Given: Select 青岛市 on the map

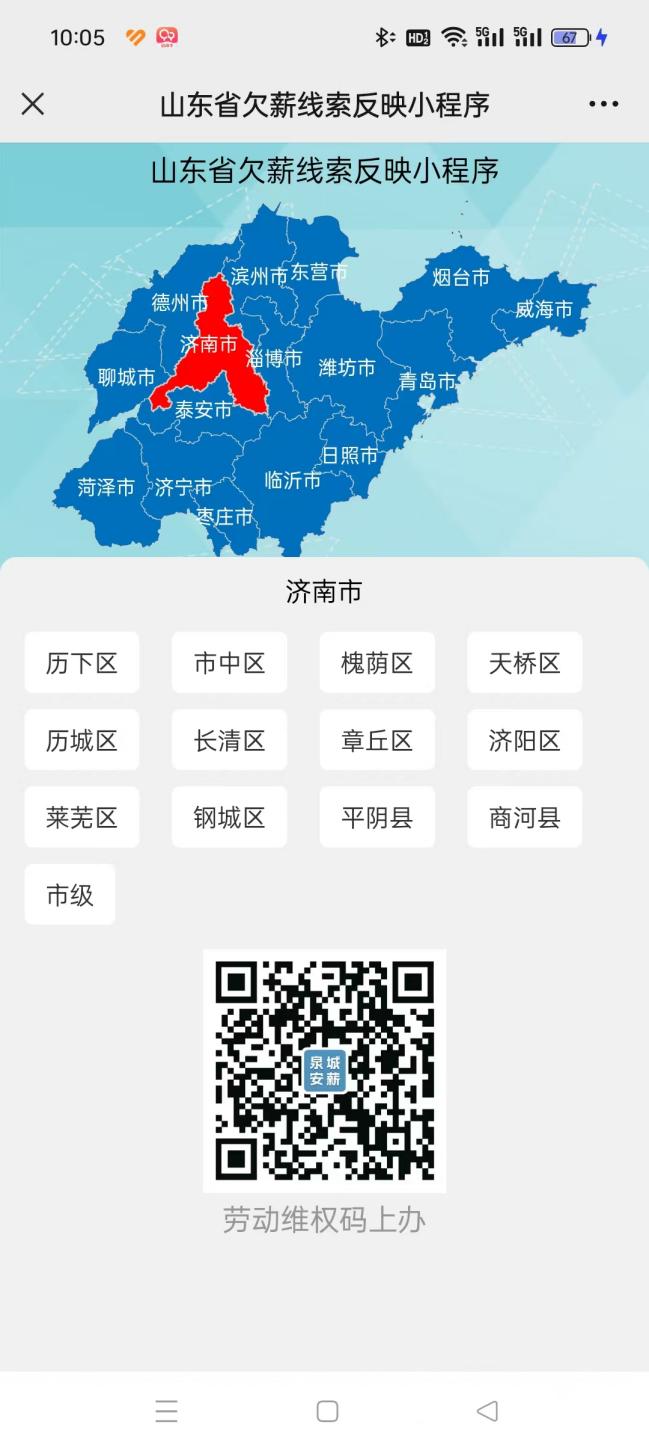Looking at the screenshot, I should [x=427, y=381].
